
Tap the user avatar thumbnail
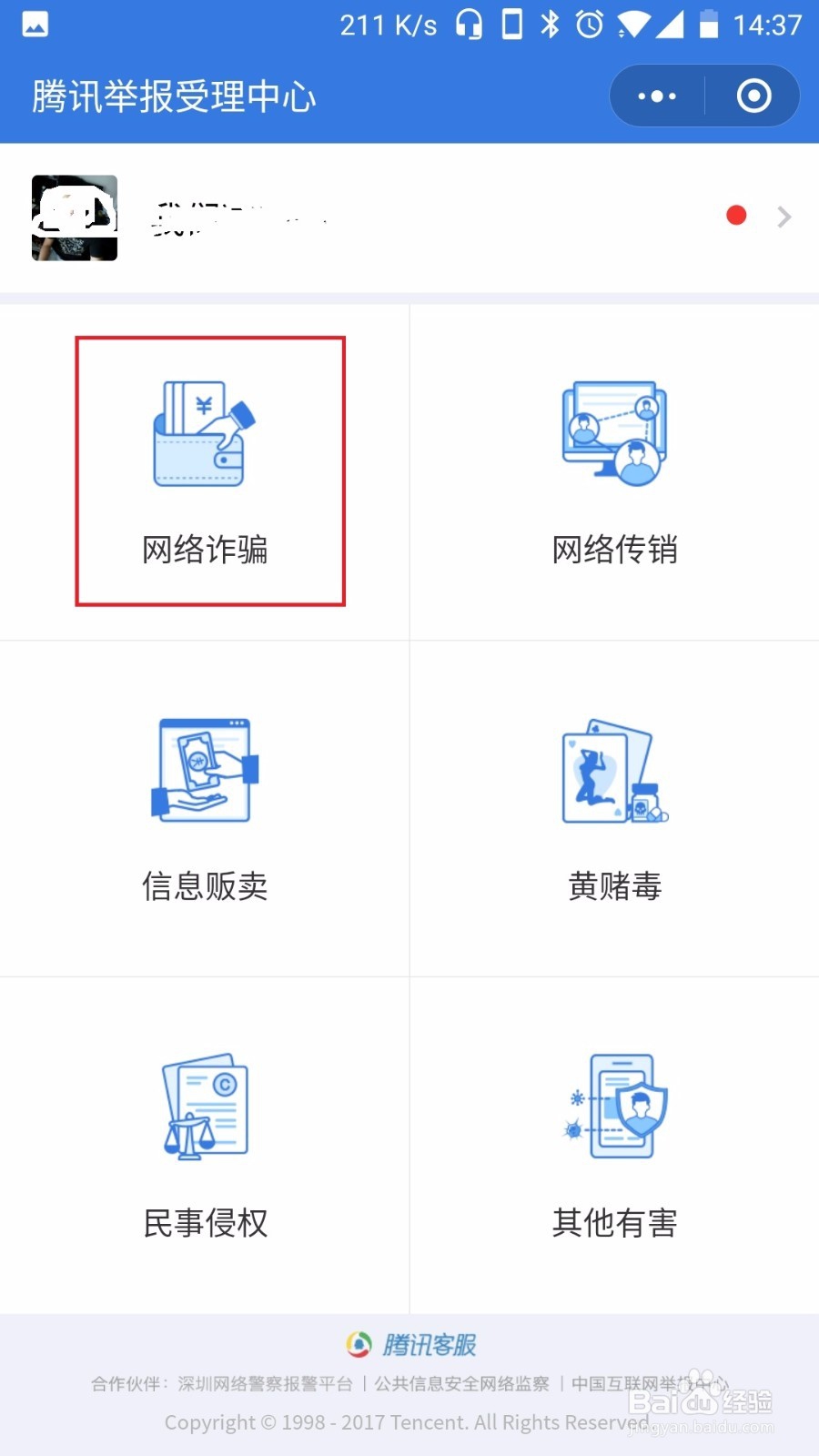(74, 218)
